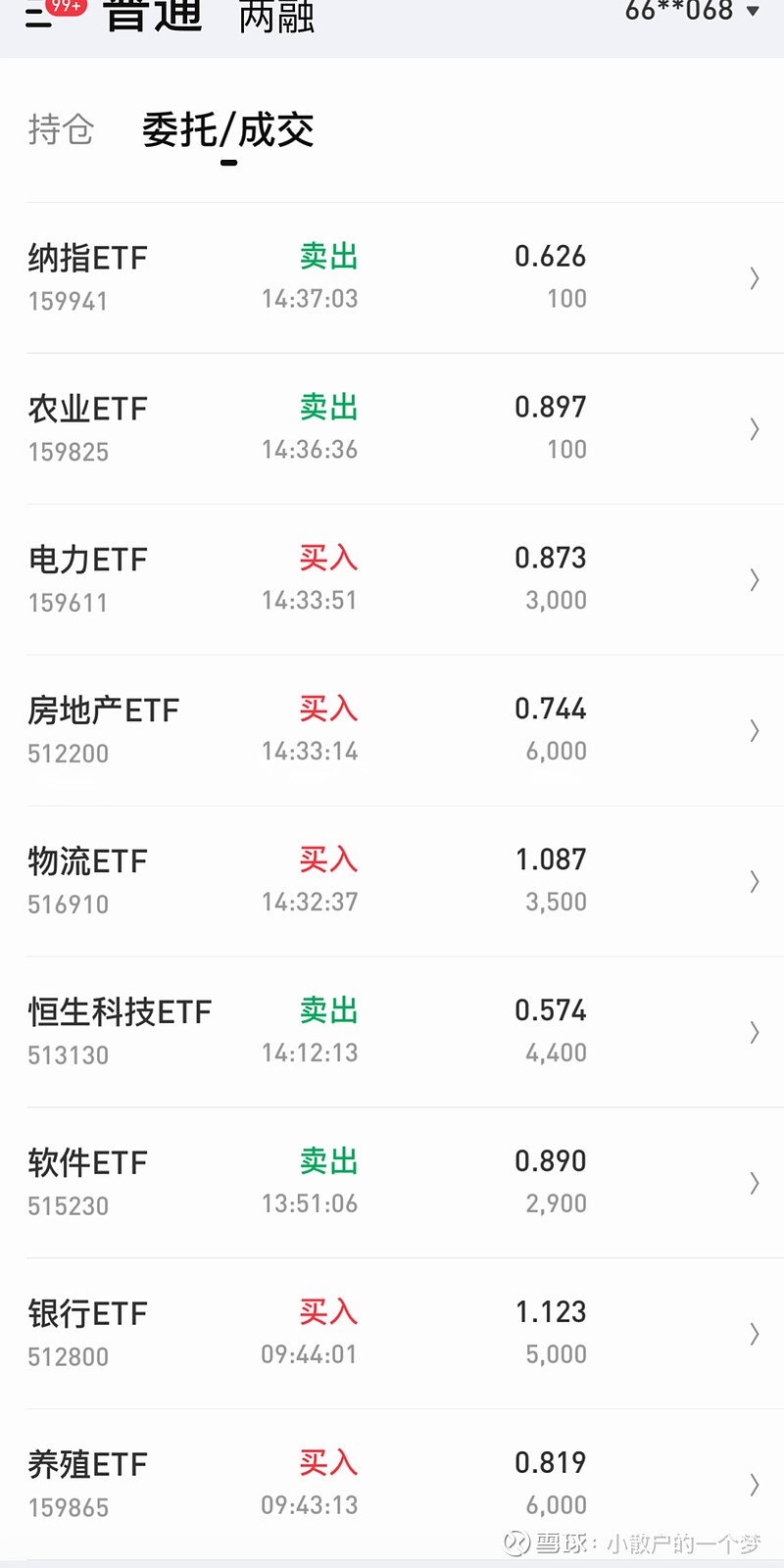
Task: Click the 99+ notification badge
Action: pyautogui.click(x=64, y=8)
